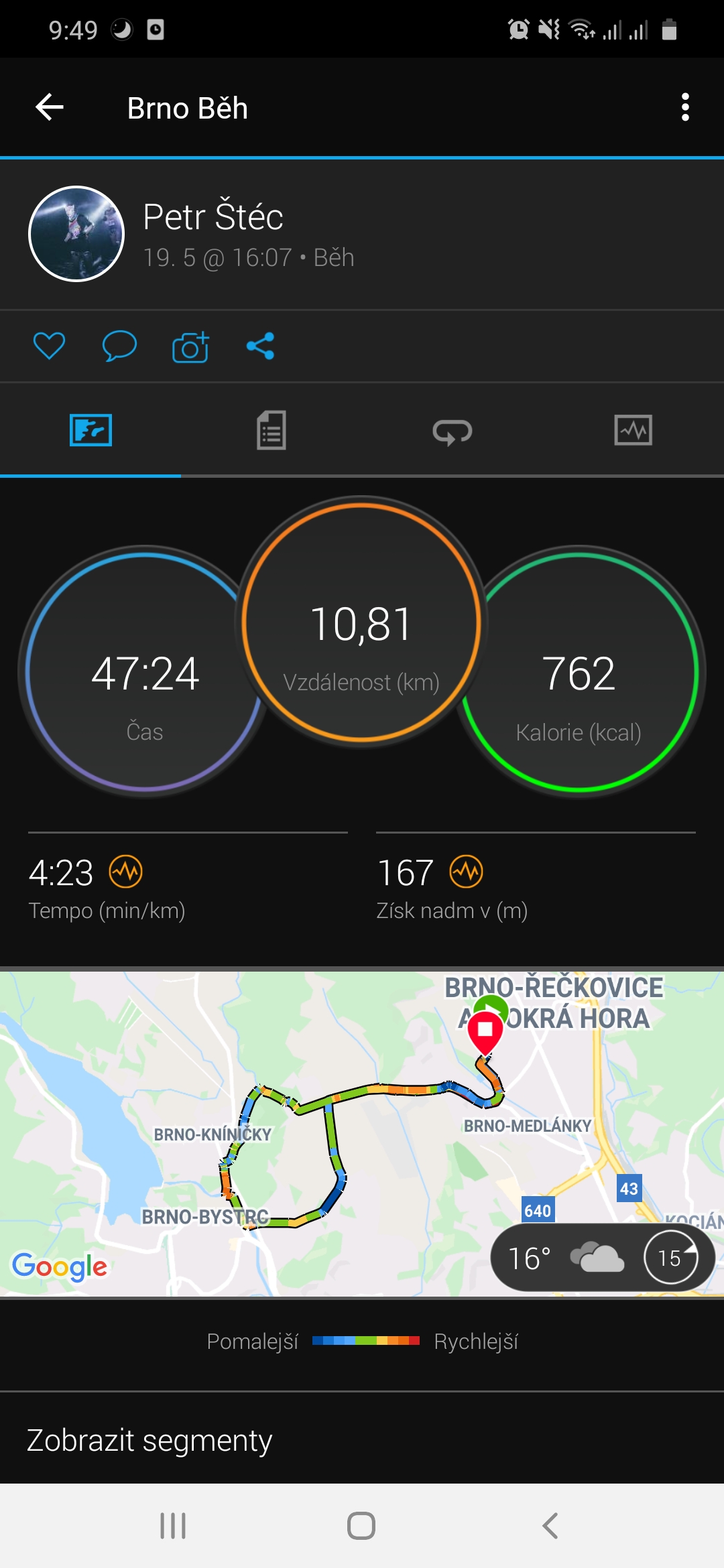The height and width of the screenshot is (1568, 724).
Task: Open the chart icon next to Tempo
Action: (x=126, y=872)
